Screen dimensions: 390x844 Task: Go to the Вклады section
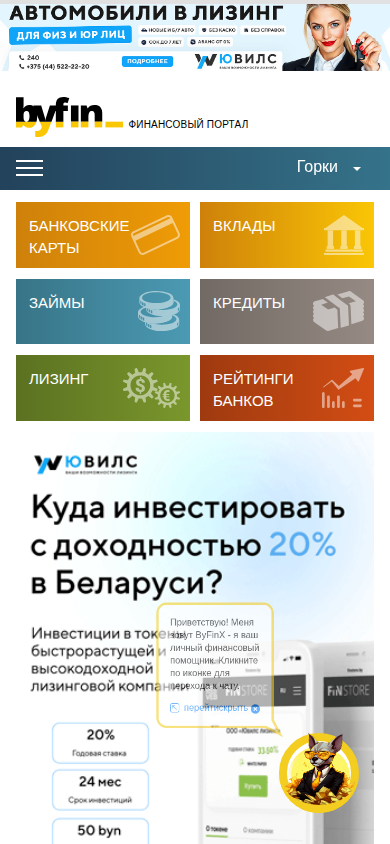click(287, 235)
